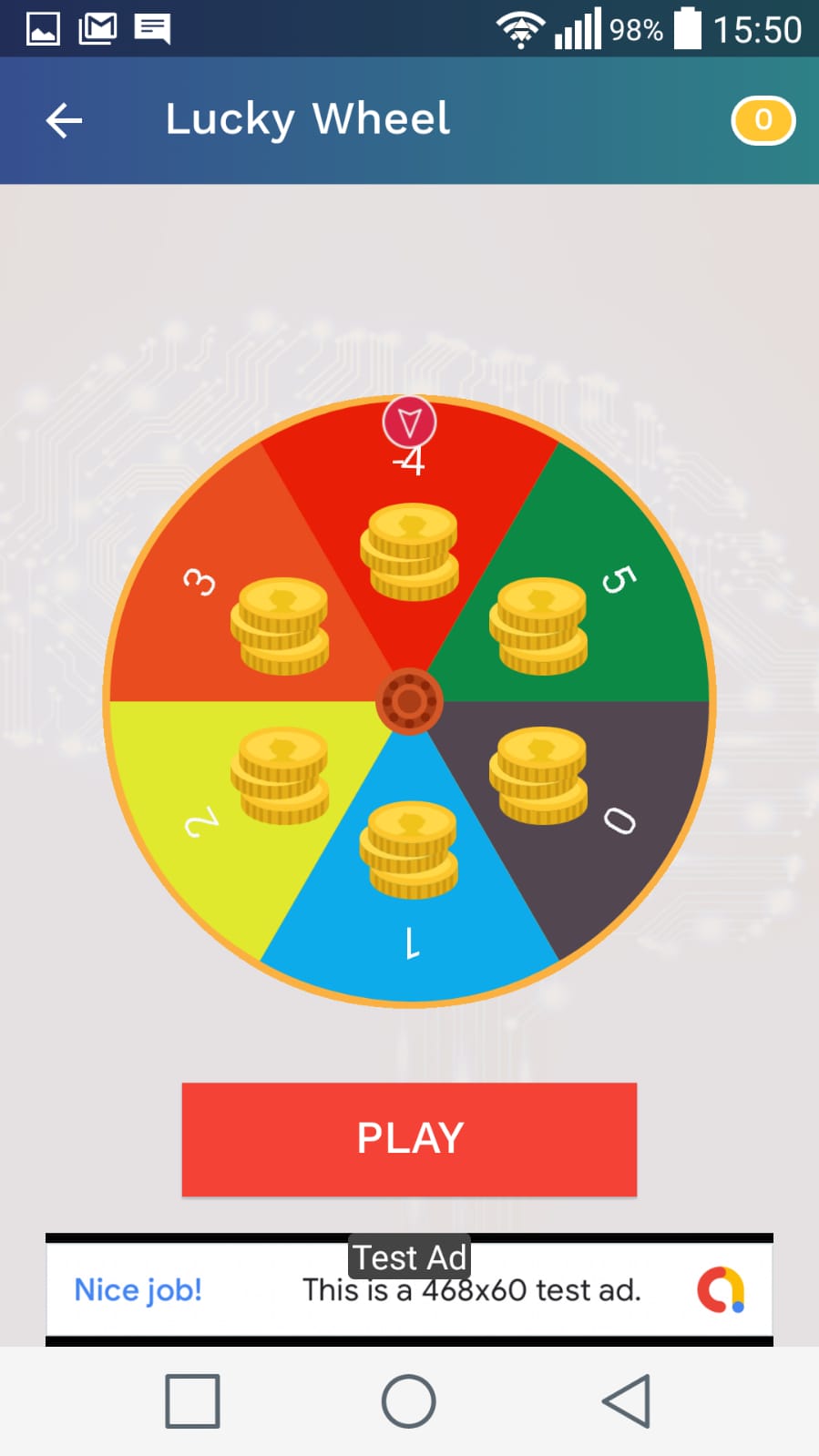Tap the system home button
The height and width of the screenshot is (1456, 819).
pos(408,1400)
